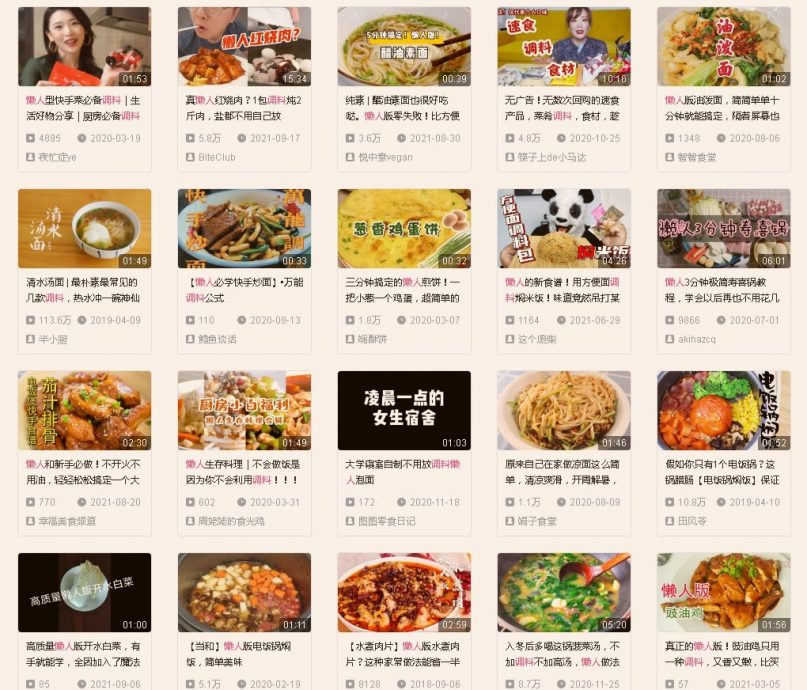Viewport: 807px width, 690px height.
Task: Play the 葱香鸡蛋饼 video
Action: (x=404, y=228)
